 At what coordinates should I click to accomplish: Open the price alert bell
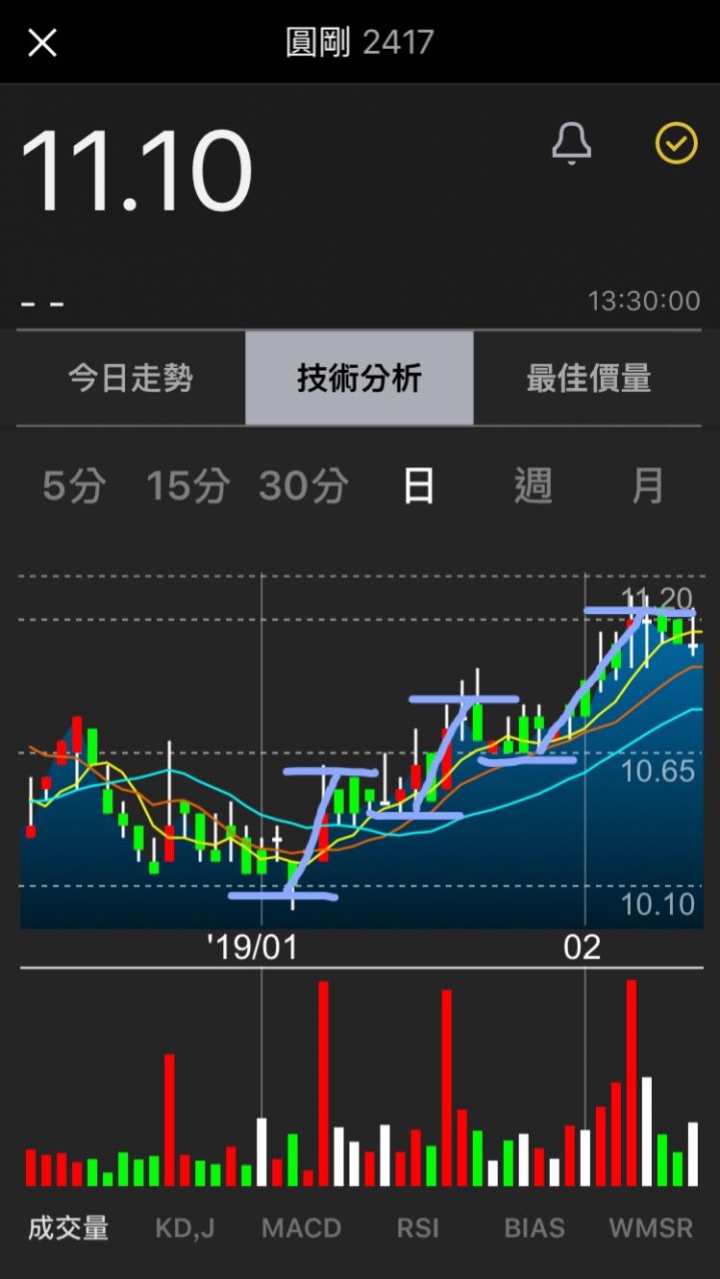[x=572, y=144]
